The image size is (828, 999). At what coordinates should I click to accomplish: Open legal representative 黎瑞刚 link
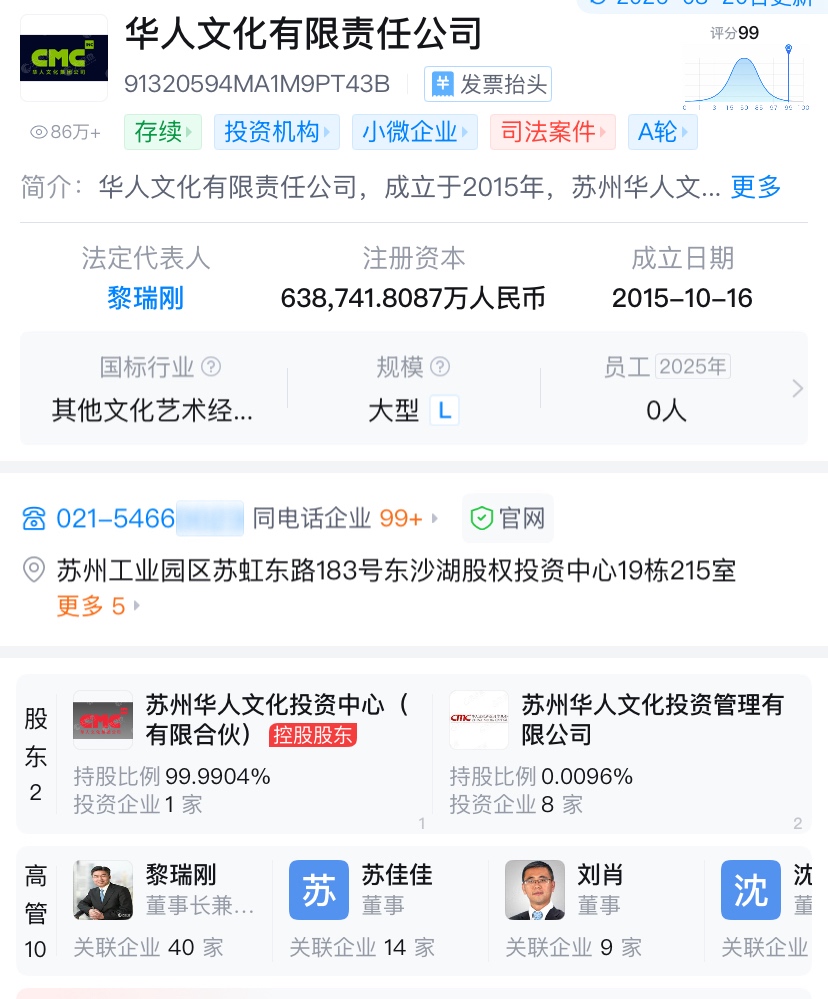click(x=146, y=298)
